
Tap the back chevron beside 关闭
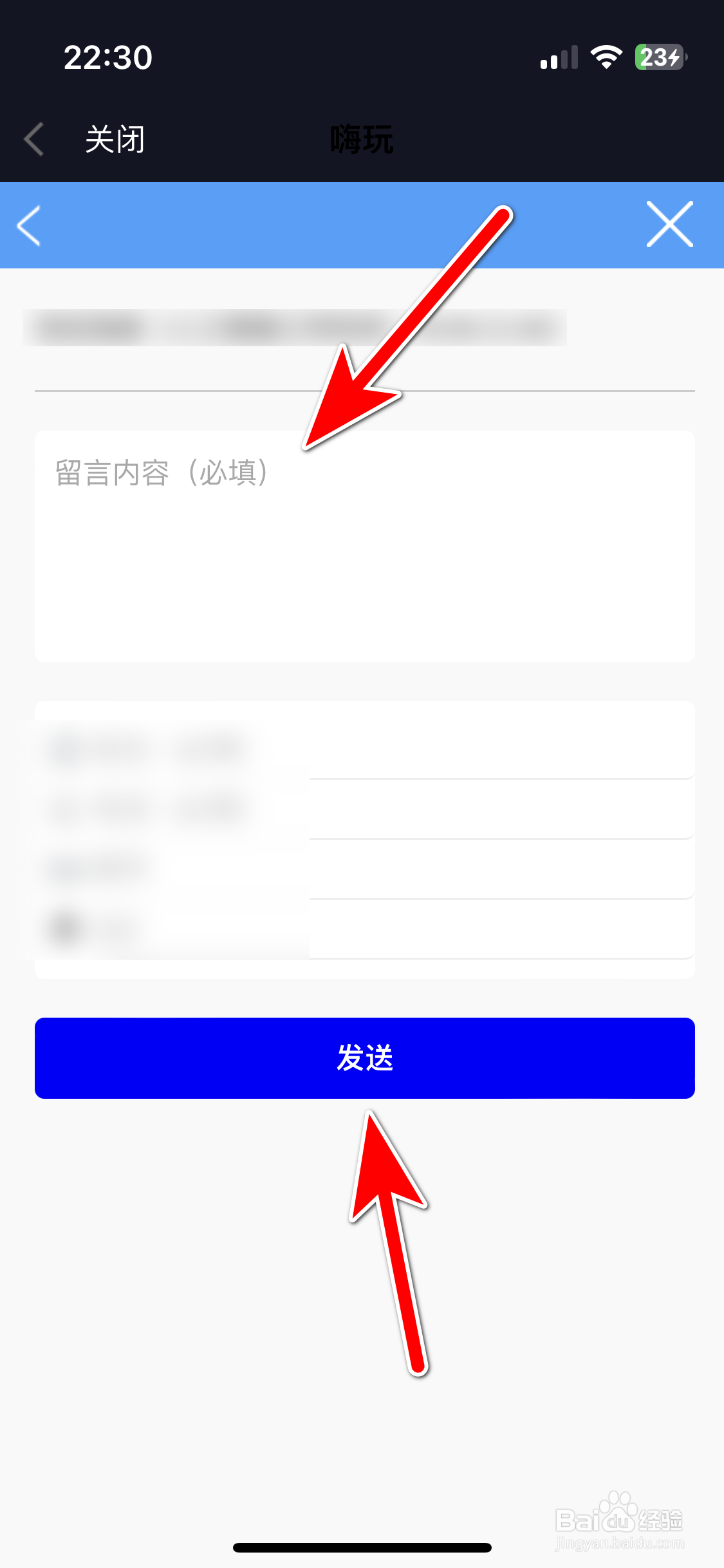33,139
